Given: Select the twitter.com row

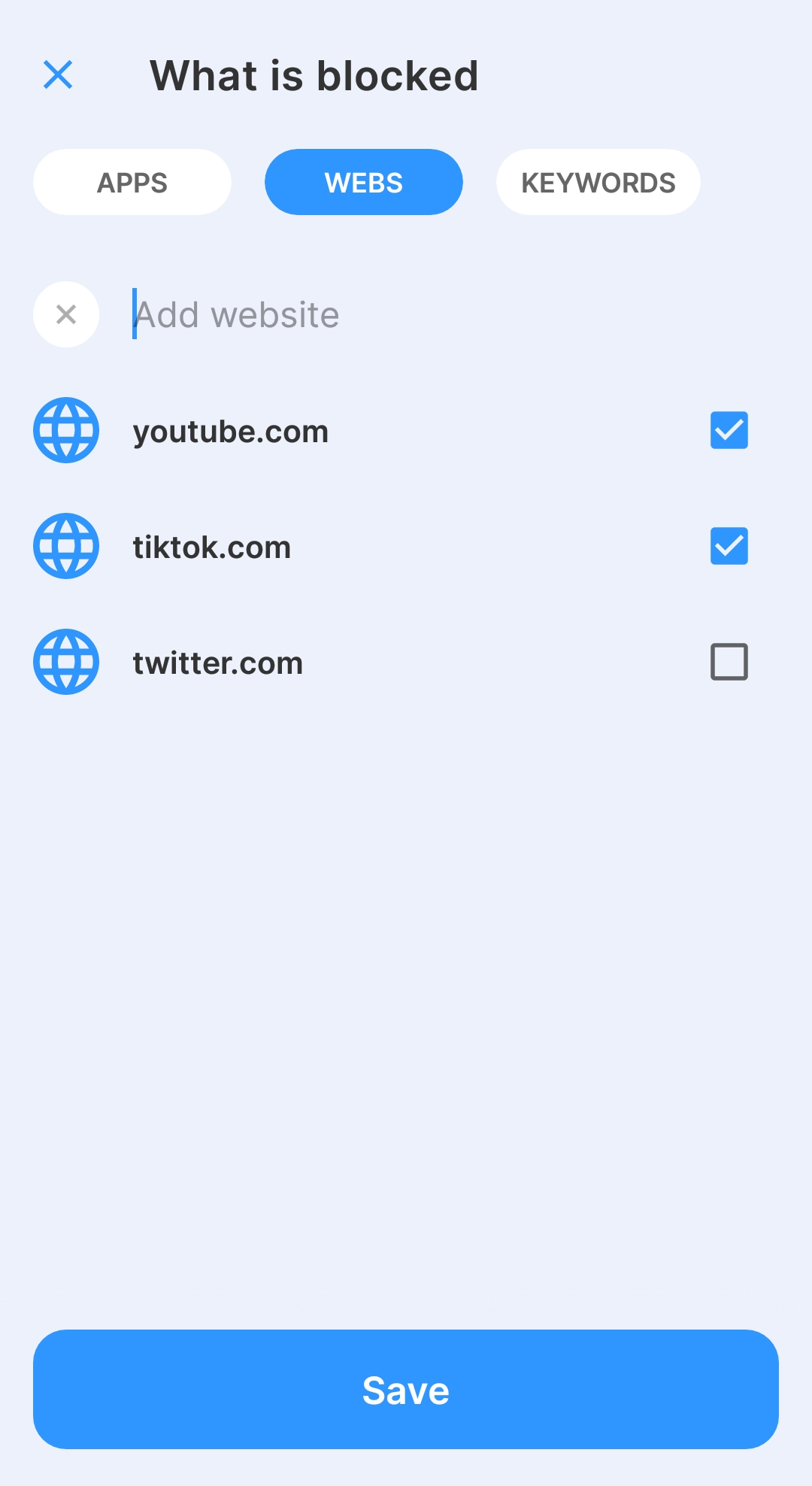Looking at the screenshot, I should pyautogui.click(x=218, y=662).
